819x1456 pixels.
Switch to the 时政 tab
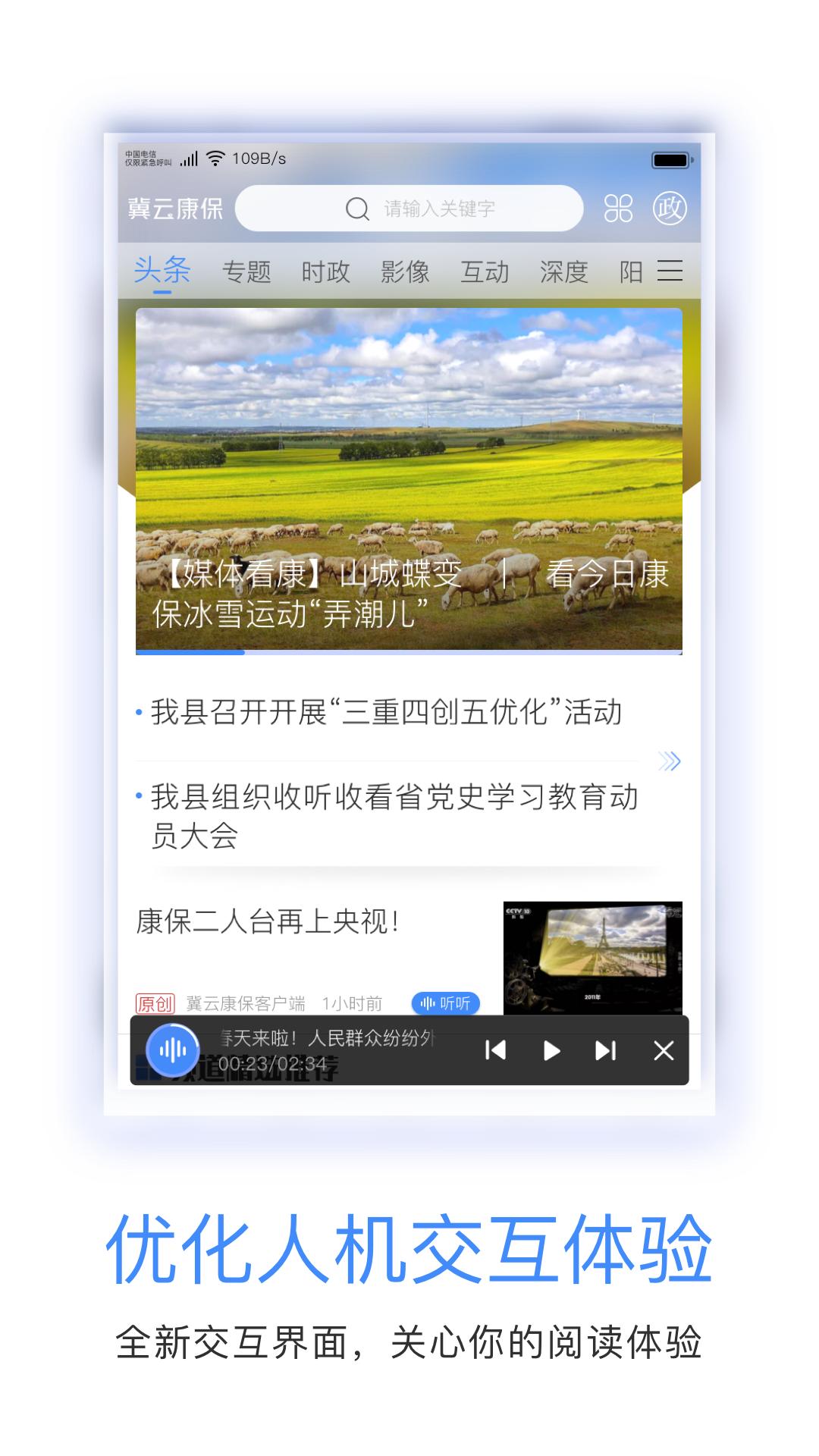tap(328, 271)
